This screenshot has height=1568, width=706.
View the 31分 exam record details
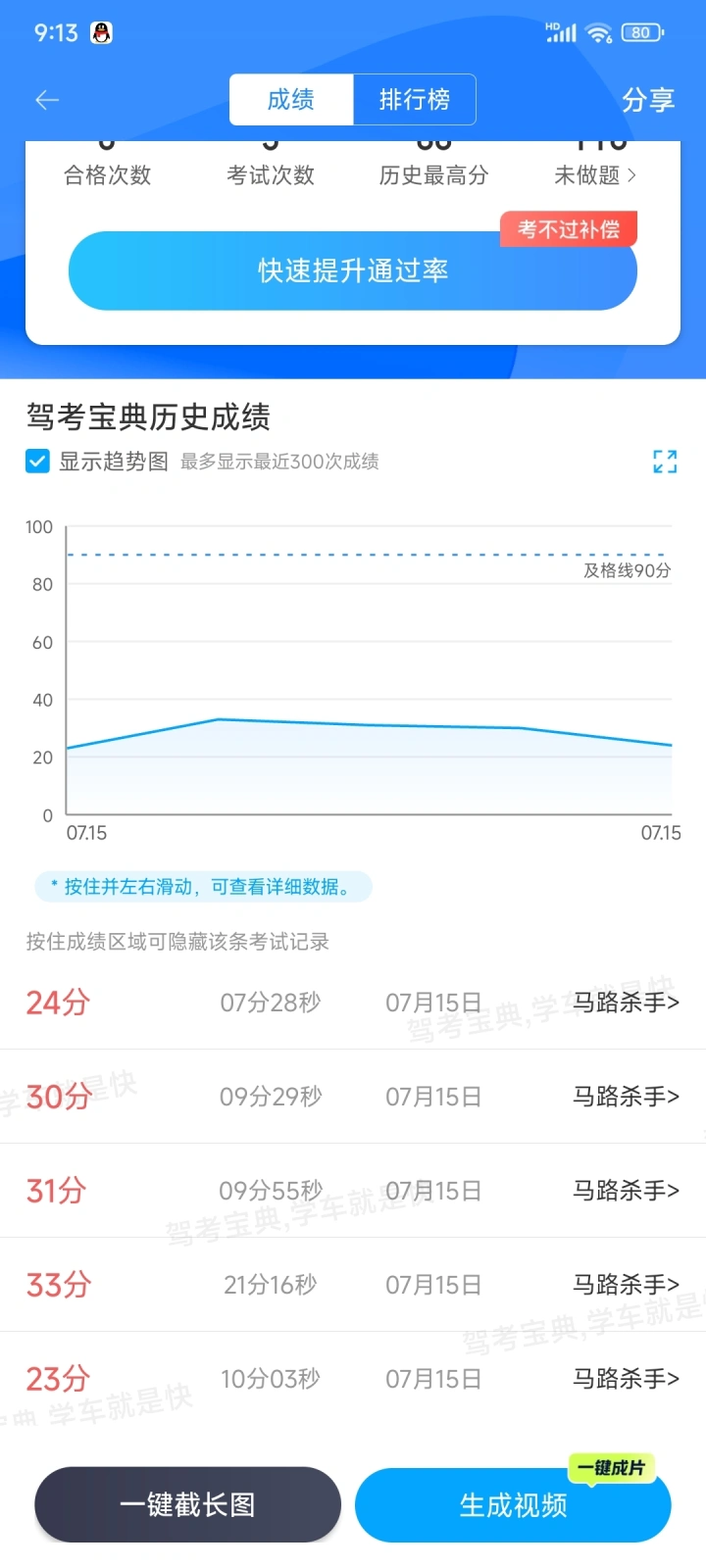tap(353, 1191)
